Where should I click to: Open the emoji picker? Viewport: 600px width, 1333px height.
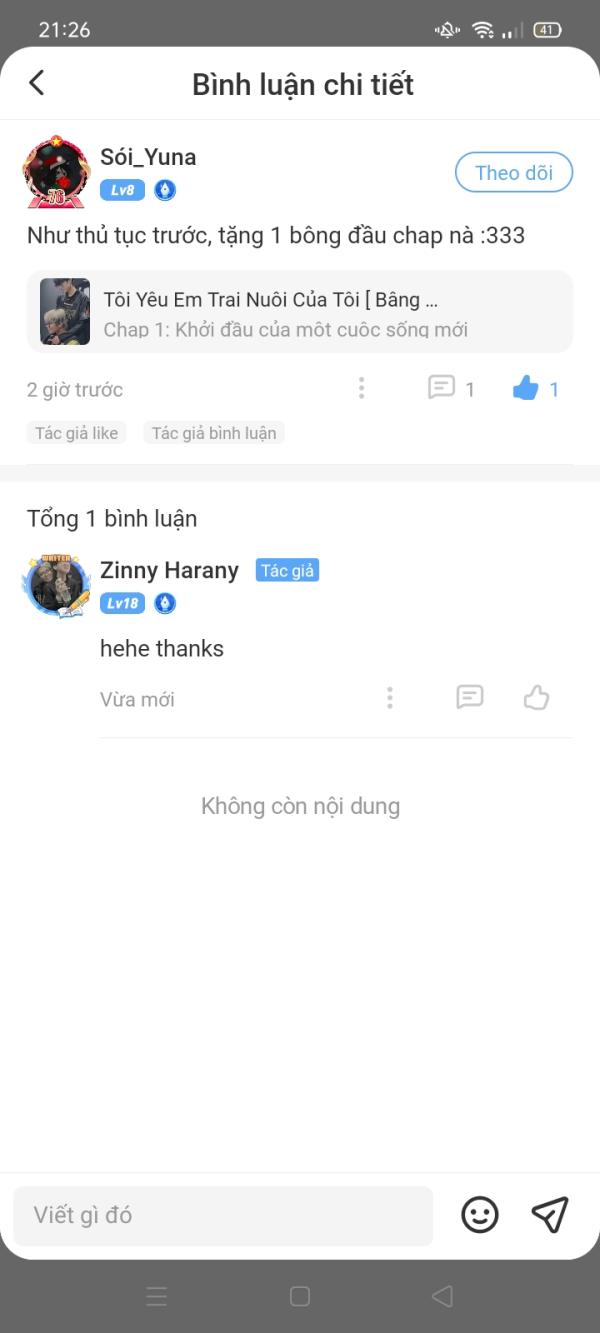click(x=480, y=1215)
